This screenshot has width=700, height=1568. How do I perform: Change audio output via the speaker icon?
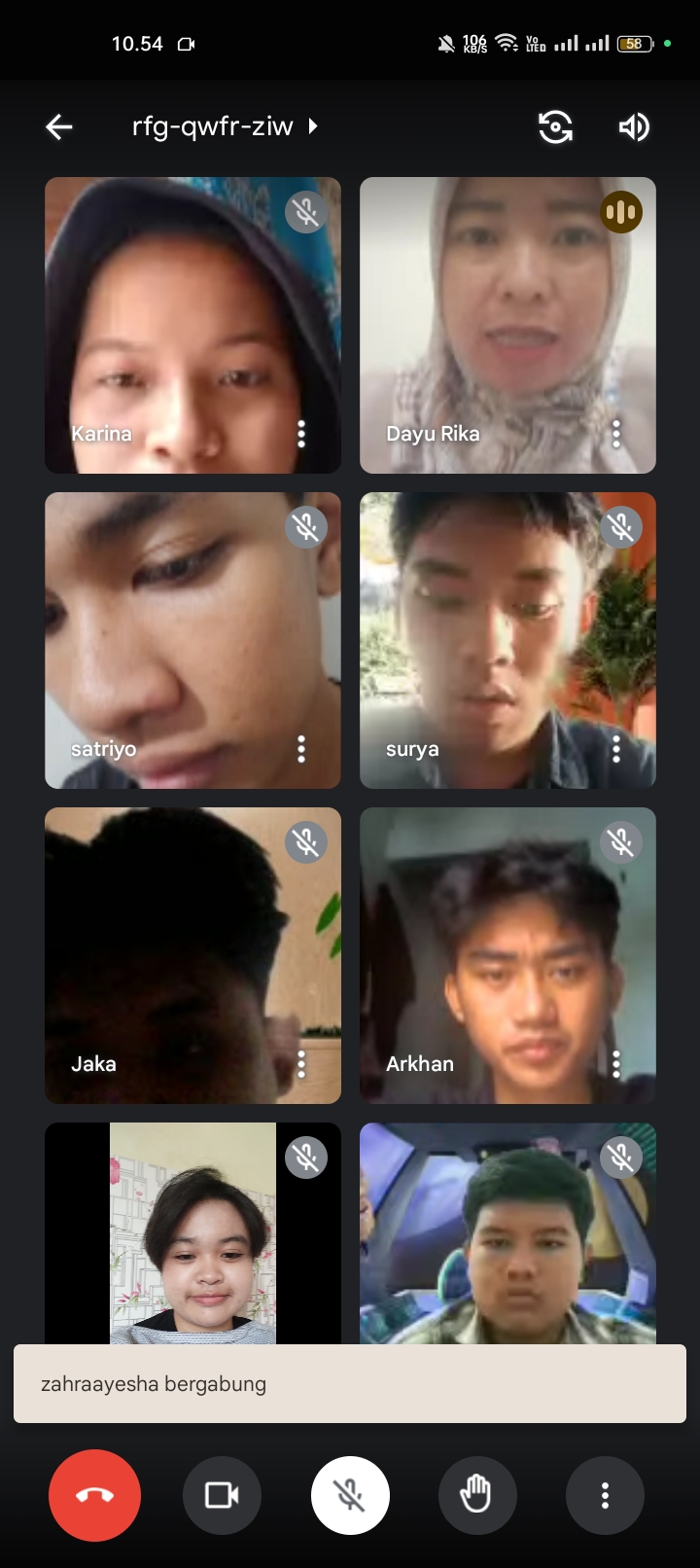coord(634,126)
